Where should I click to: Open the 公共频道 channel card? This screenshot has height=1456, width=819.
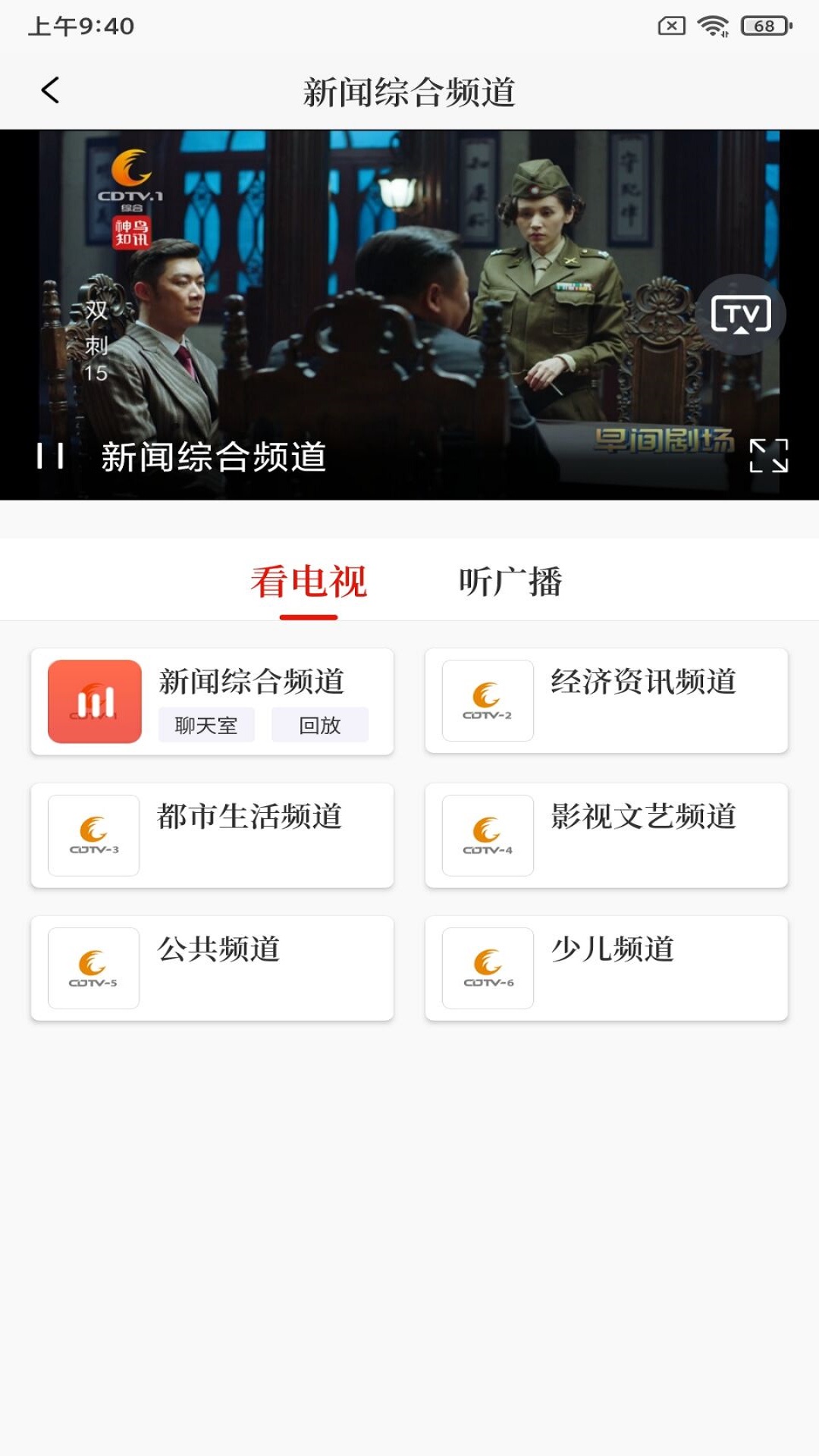pos(212,968)
